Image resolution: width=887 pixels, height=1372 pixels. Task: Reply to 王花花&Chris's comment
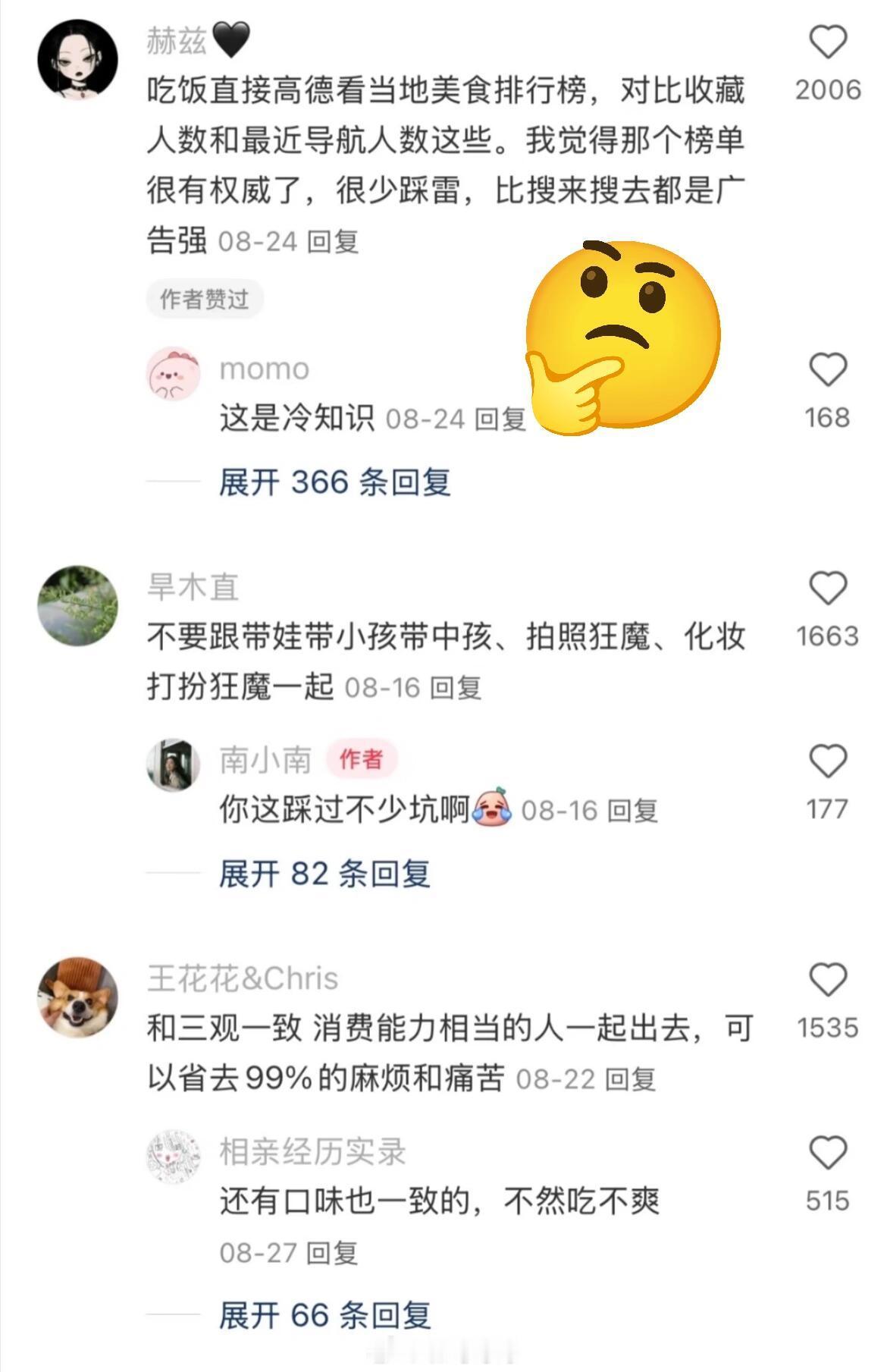[630, 1079]
